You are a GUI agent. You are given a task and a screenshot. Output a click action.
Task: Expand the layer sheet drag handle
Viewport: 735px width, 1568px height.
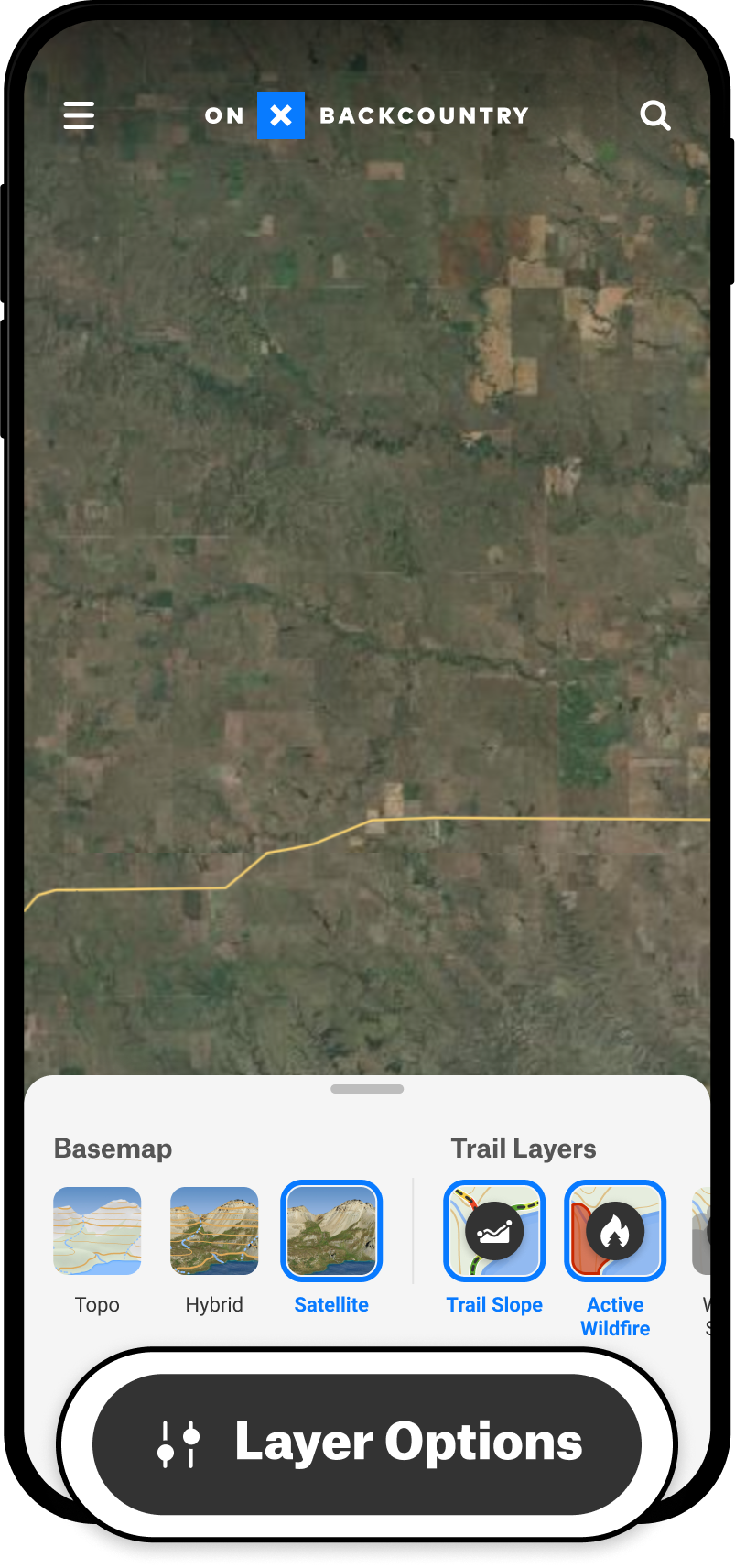(367, 1089)
